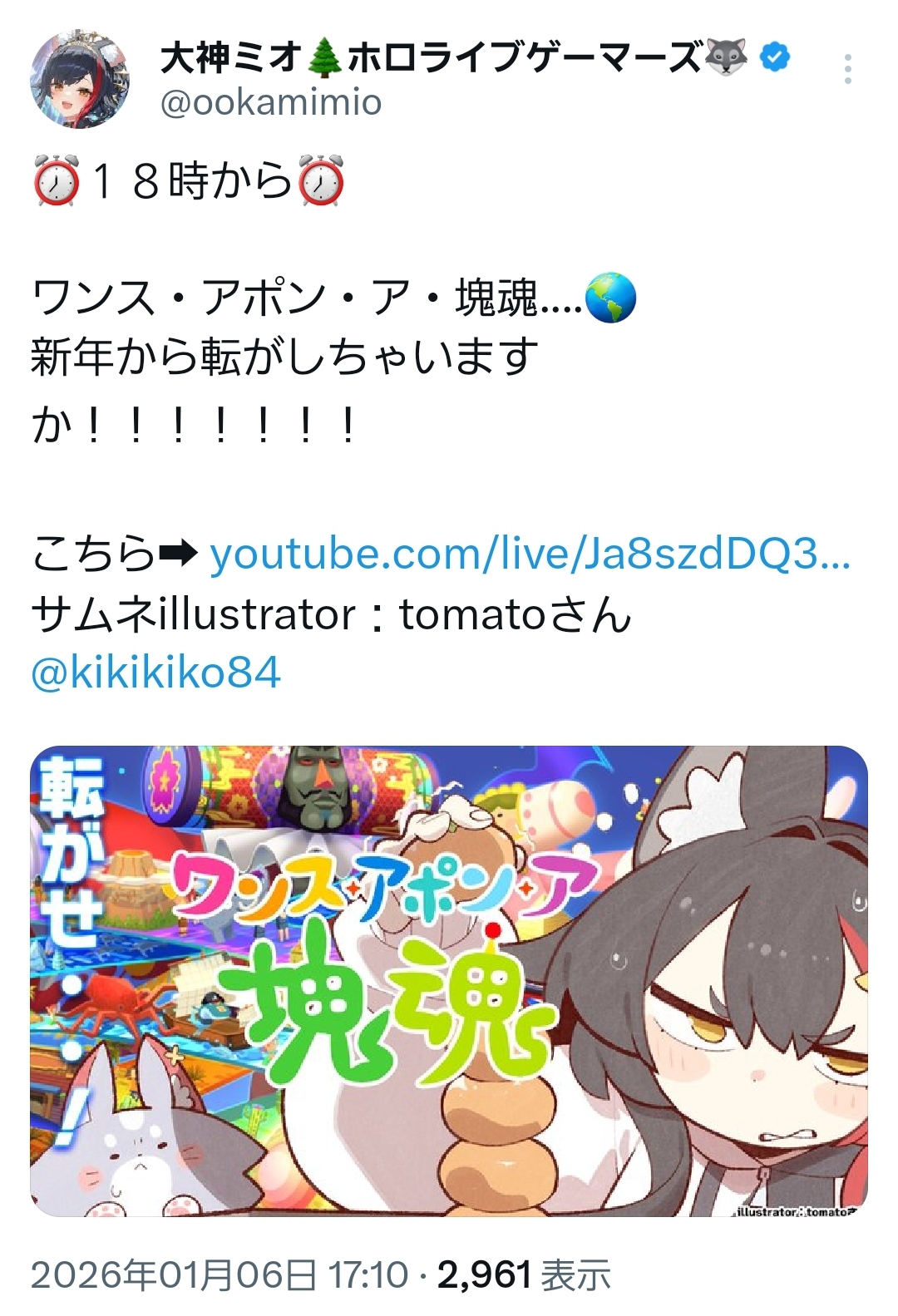
Task: View the ワンス・アポン・ア・塊魂 thumbnail image
Action: pyautogui.click(x=449, y=981)
